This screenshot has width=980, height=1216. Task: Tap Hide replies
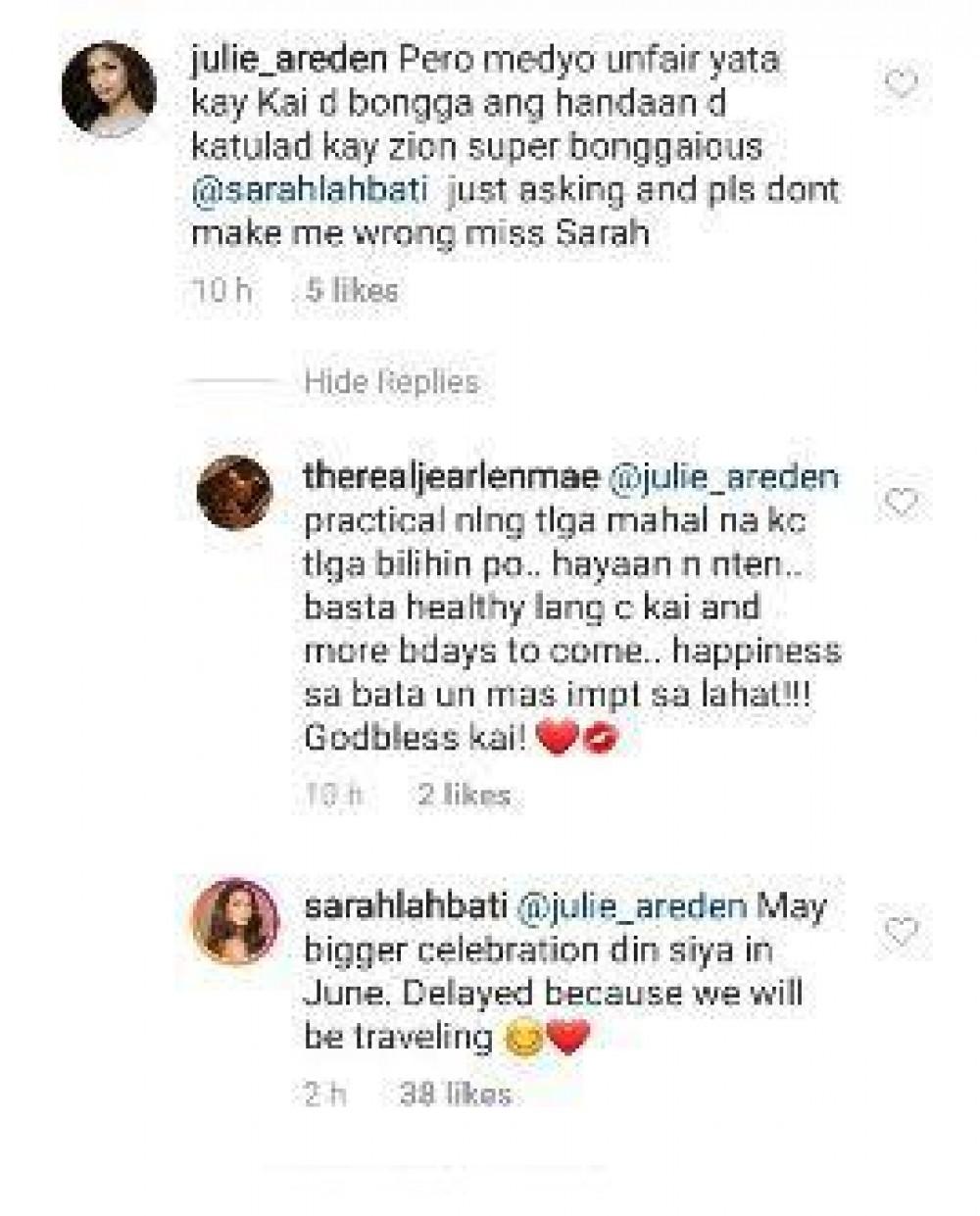[391, 381]
